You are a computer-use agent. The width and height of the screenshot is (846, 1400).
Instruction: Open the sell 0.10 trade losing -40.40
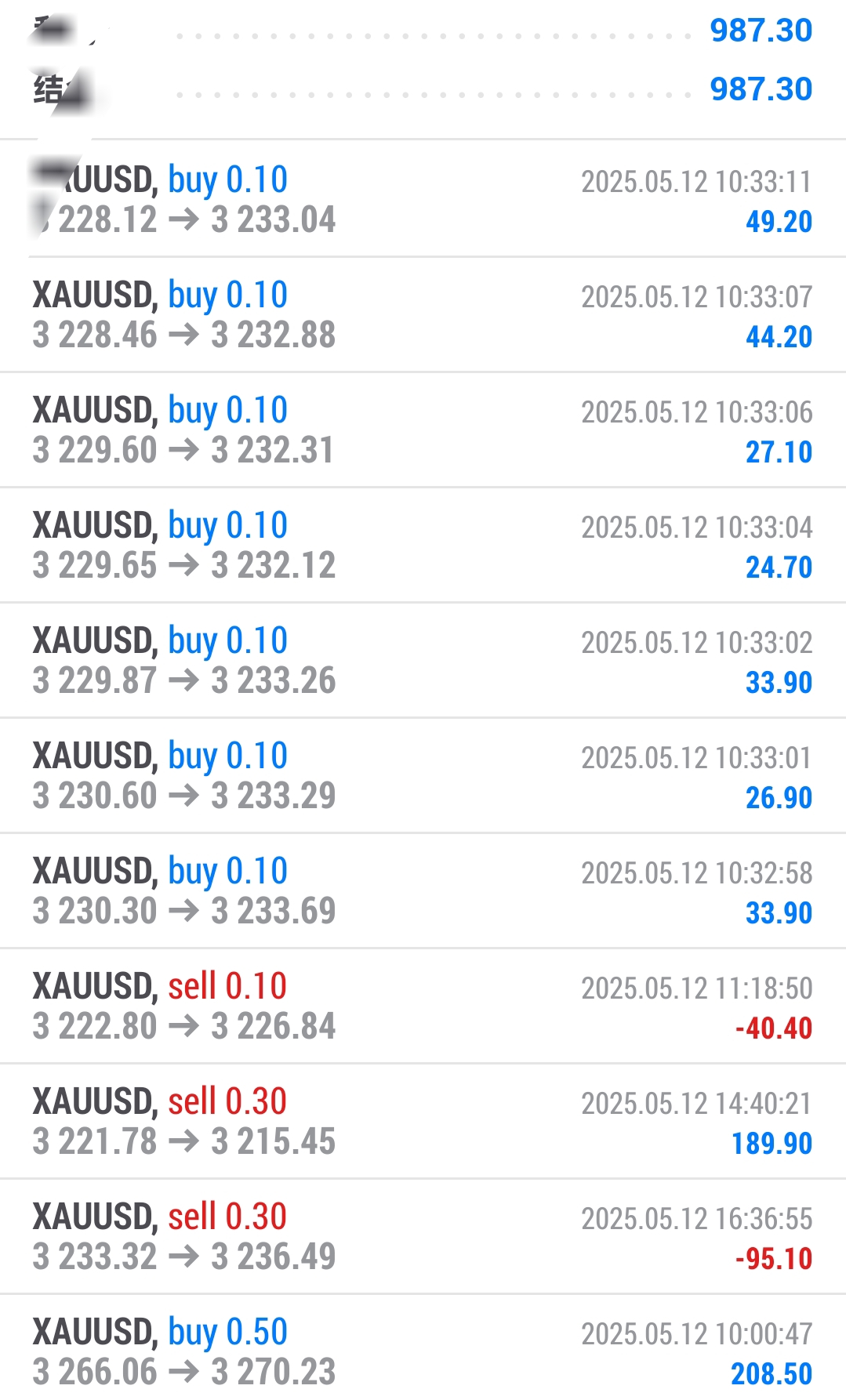click(x=423, y=1006)
